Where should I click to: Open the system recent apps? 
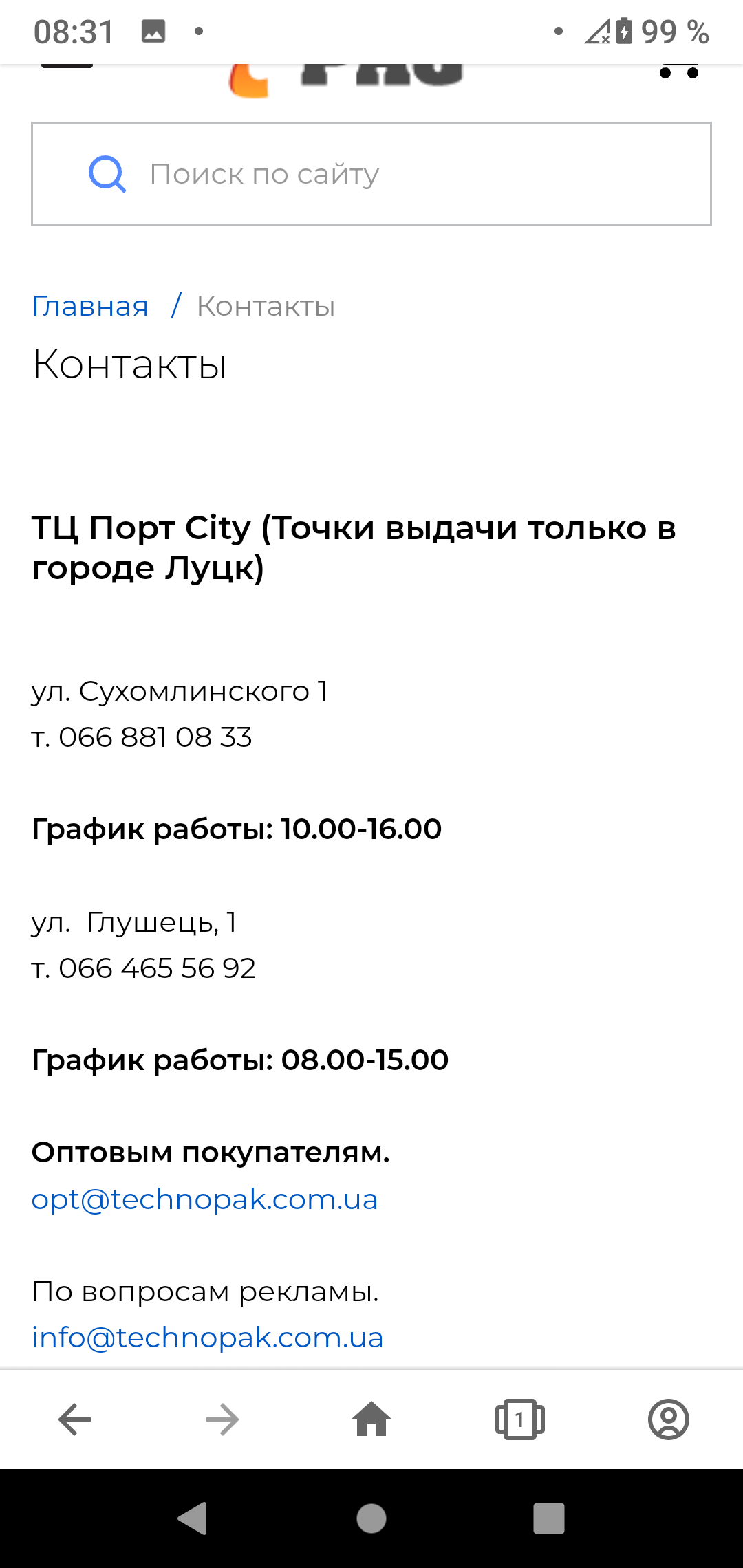pyautogui.click(x=549, y=1518)
